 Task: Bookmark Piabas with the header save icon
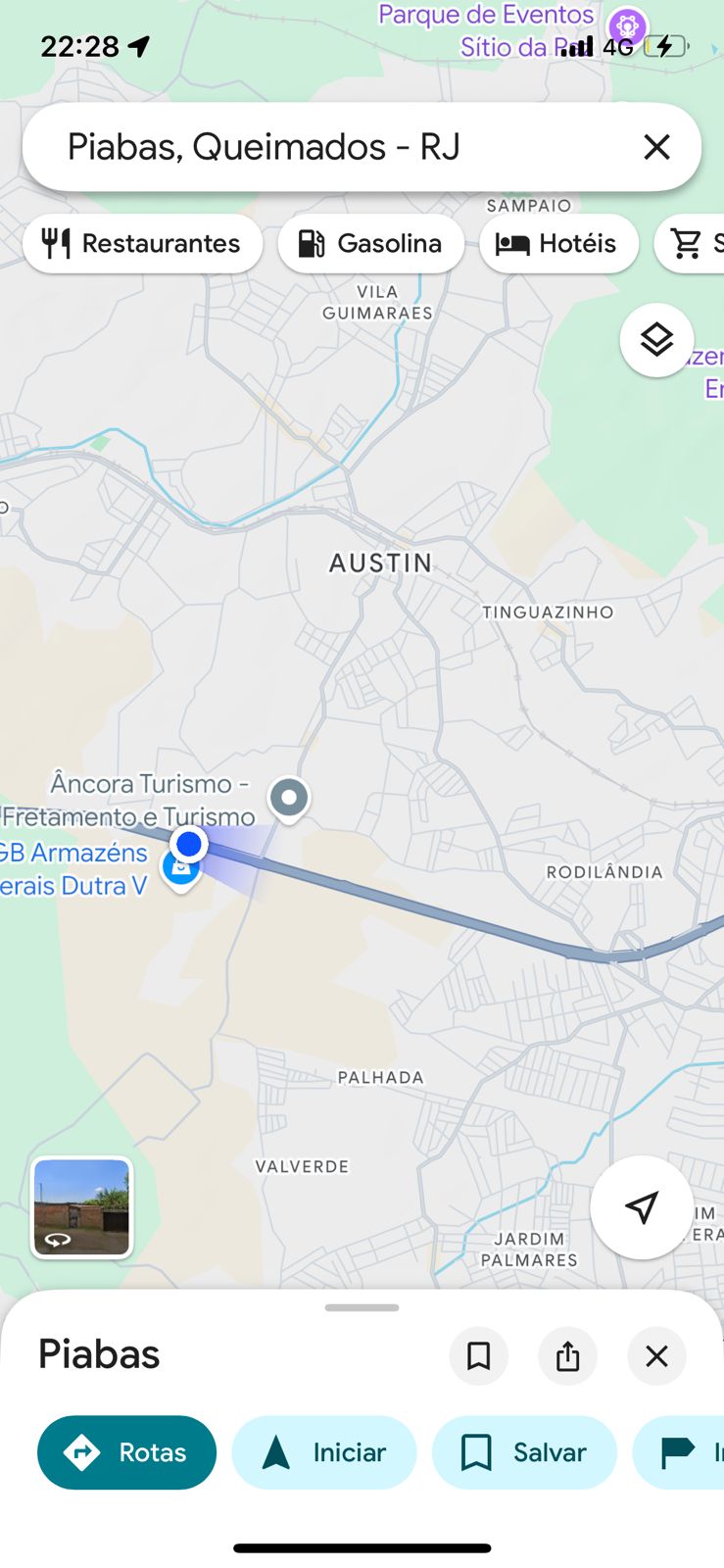coord(478,1355)
